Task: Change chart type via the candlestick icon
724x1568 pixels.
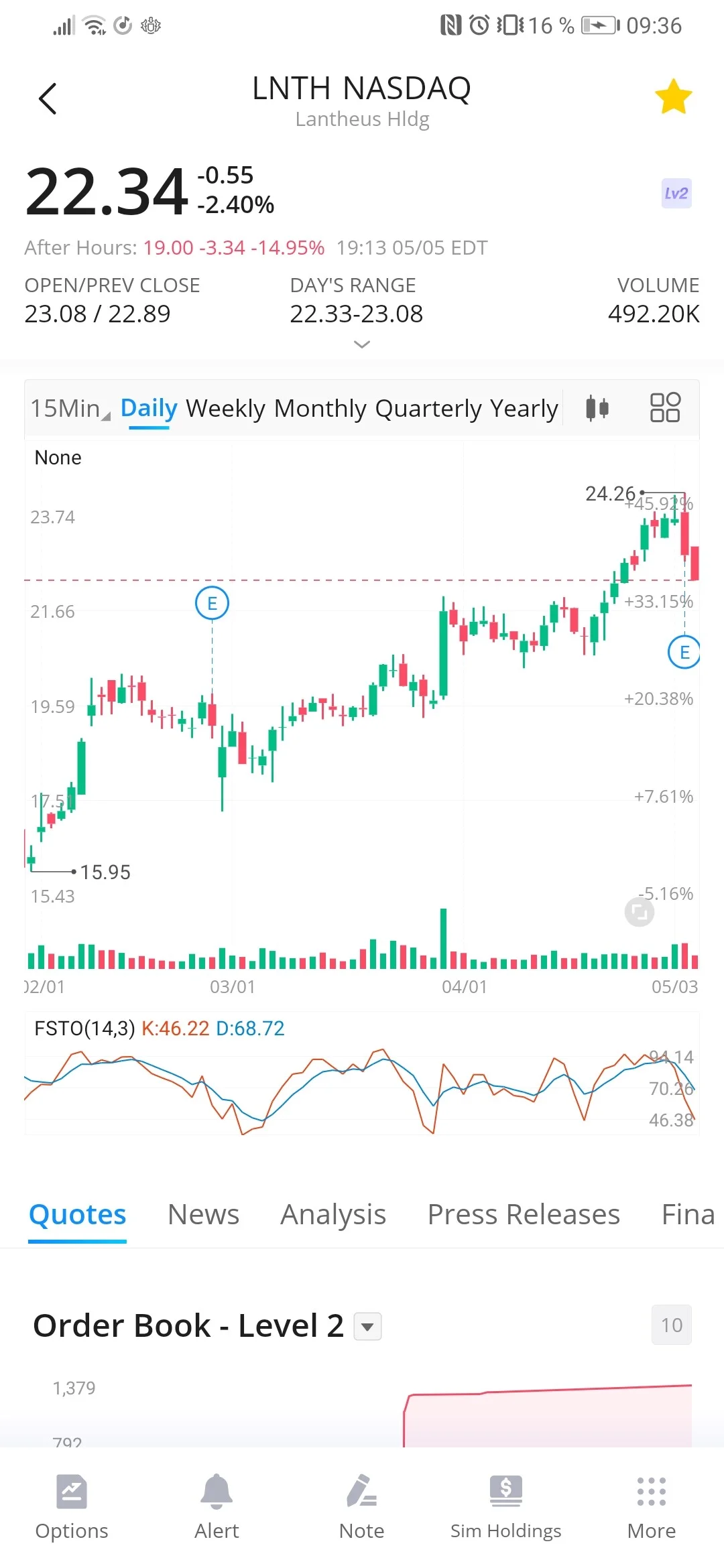Action: 597,407
